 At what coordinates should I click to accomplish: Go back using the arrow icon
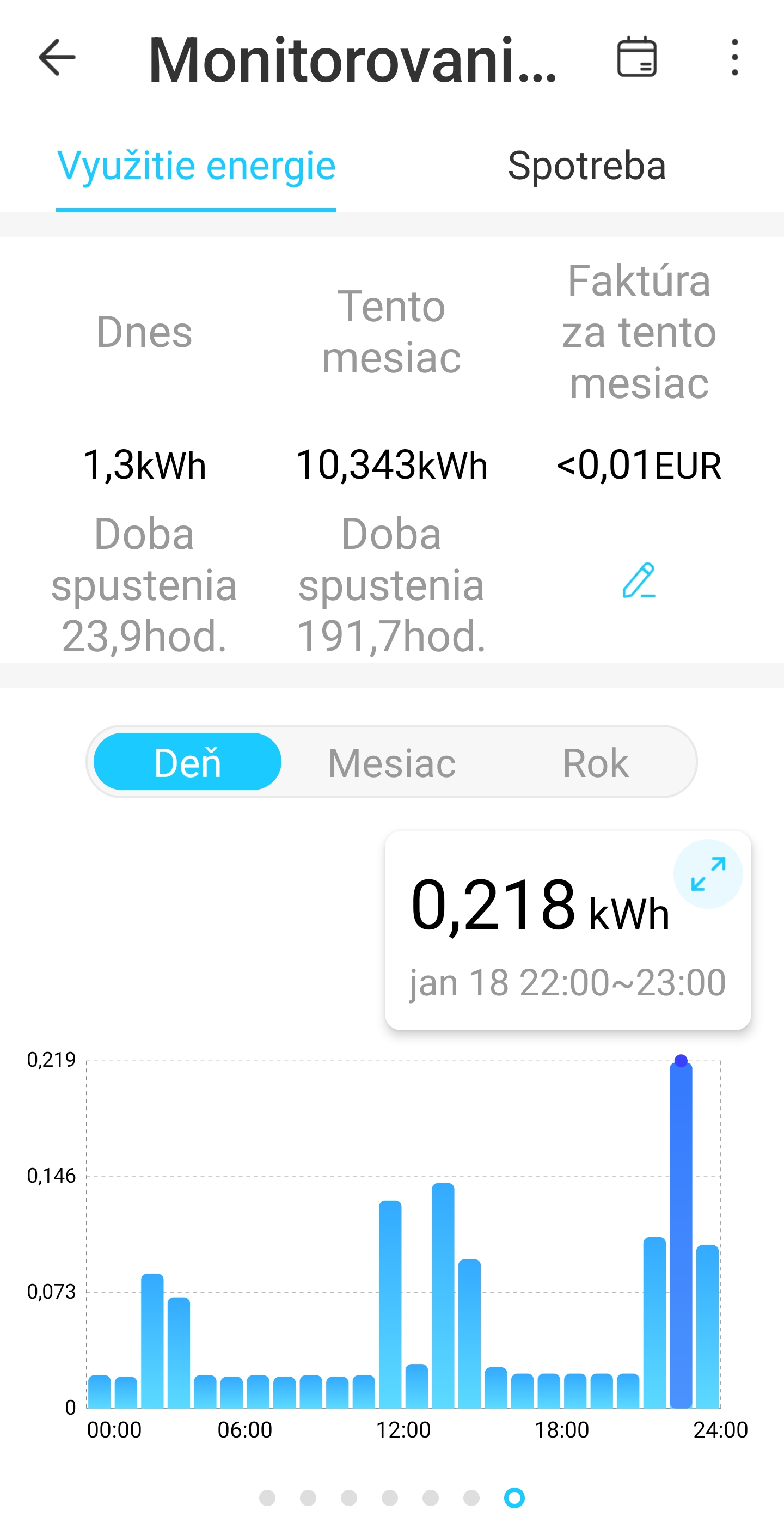coord(57,58)
